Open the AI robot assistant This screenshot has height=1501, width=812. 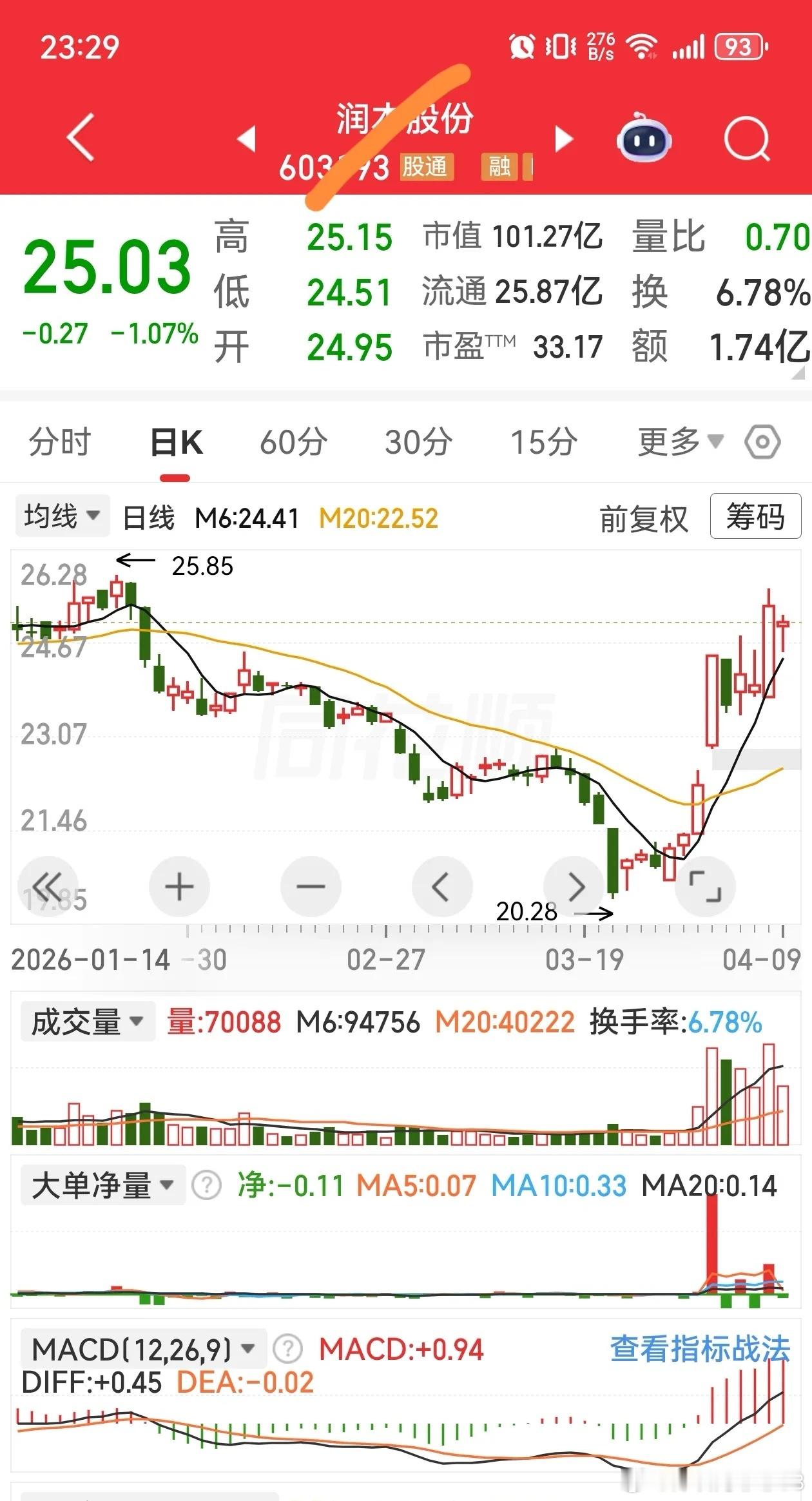[x=644, y=140]
